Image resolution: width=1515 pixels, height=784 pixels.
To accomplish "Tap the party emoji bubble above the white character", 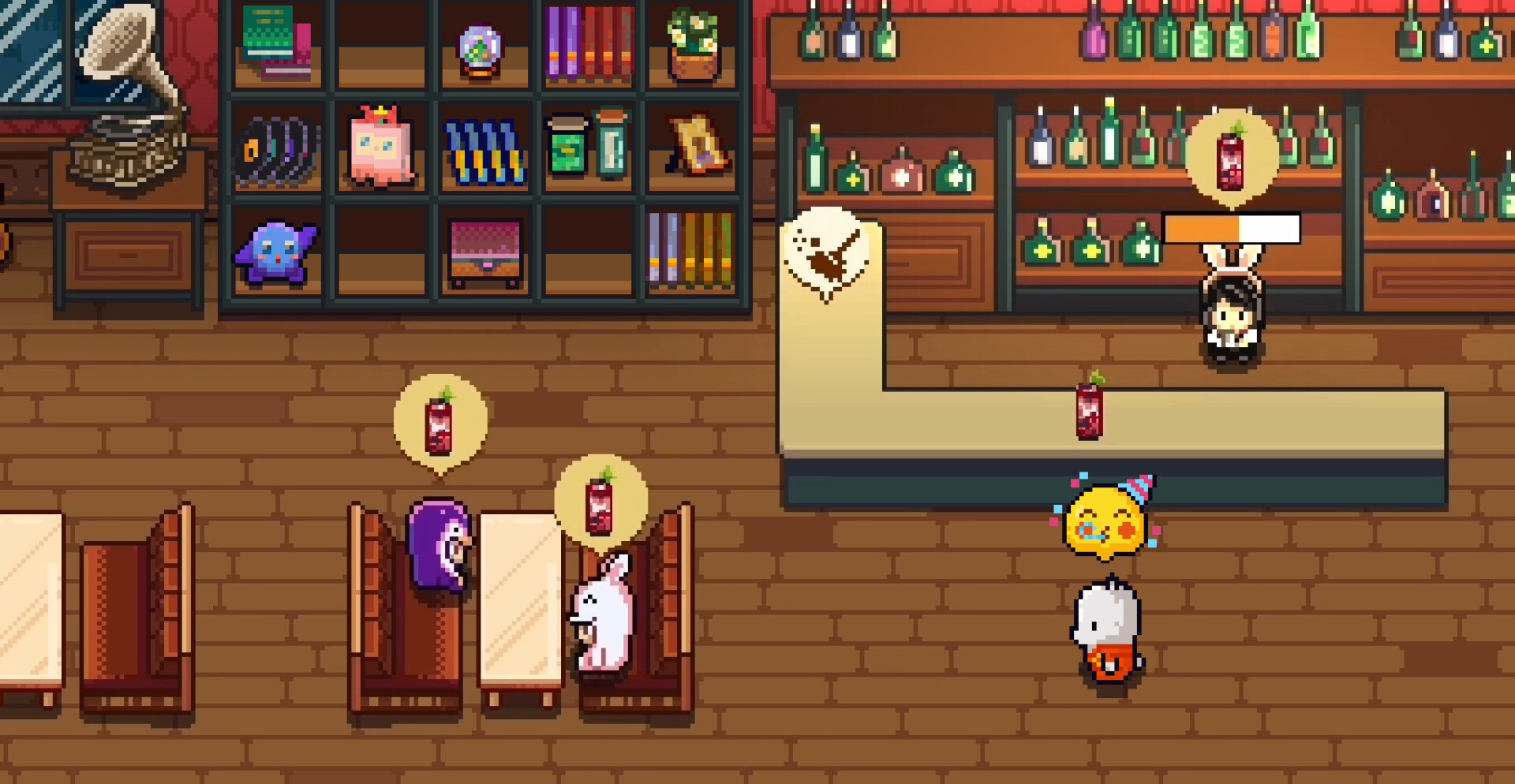I will (1105, 524).
